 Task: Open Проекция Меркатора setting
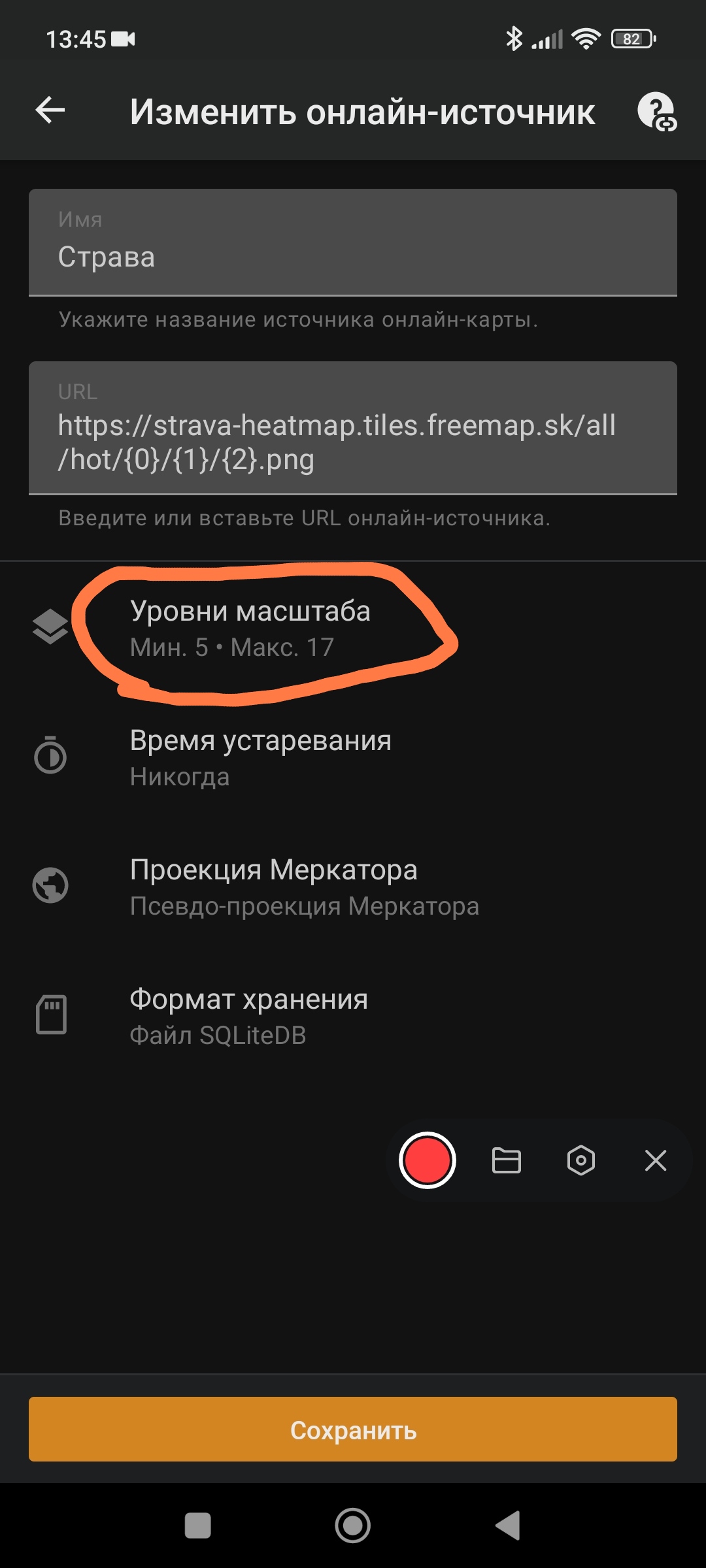pos(273,887)
